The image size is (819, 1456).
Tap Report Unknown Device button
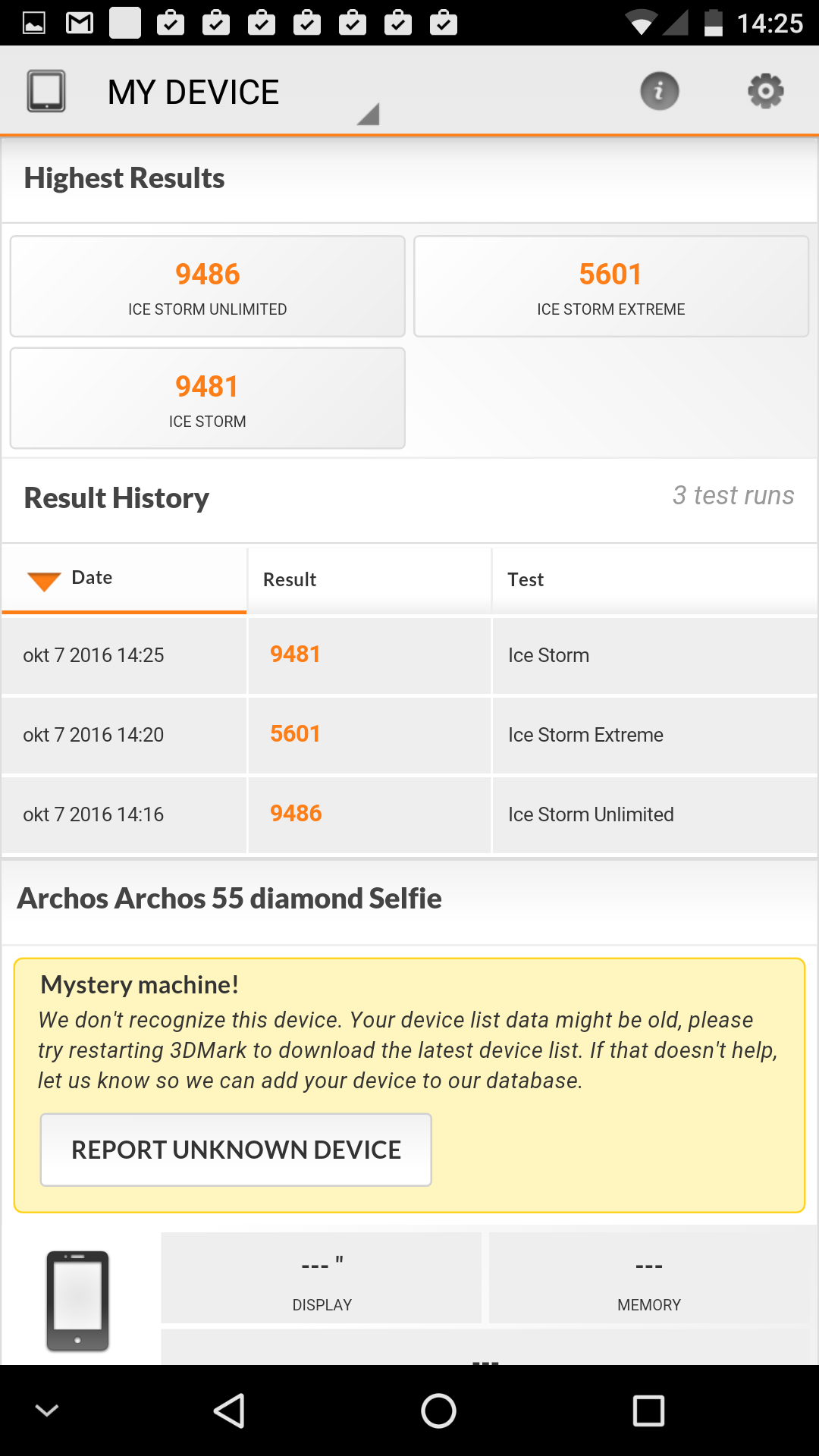pyautogui.click(x=236, y=1150)
